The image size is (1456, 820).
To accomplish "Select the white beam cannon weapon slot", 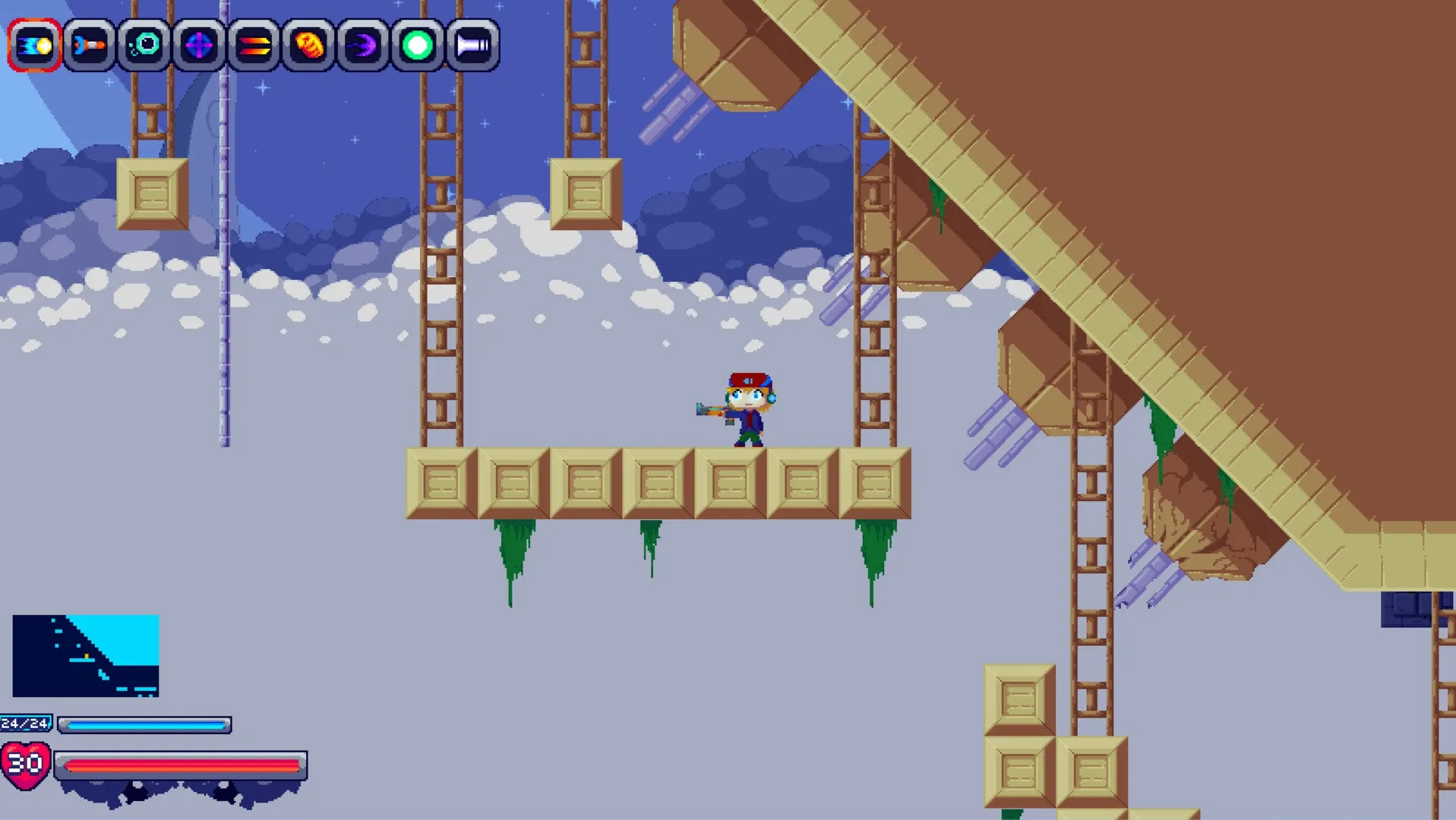I will tap(472, 46).
